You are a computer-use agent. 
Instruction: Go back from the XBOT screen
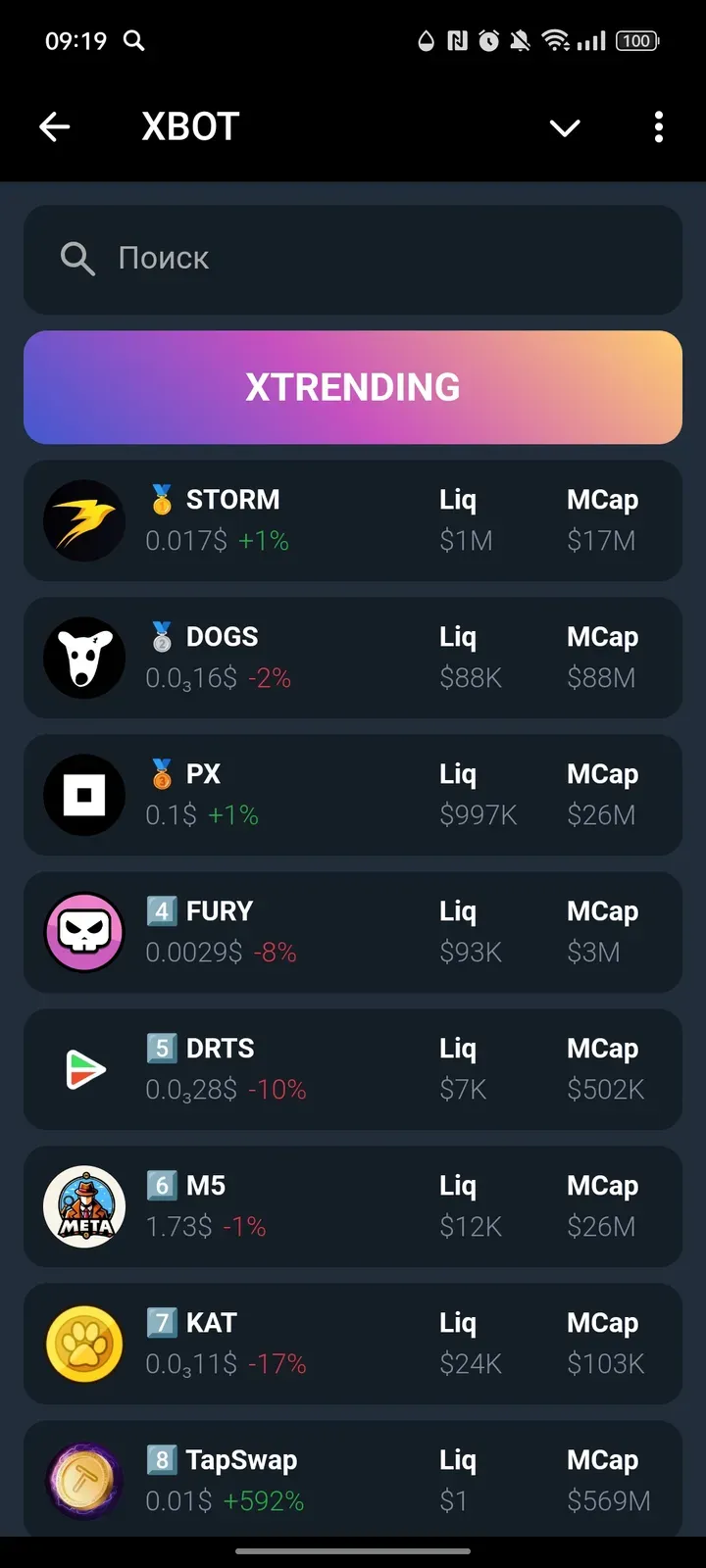[55, 126]
